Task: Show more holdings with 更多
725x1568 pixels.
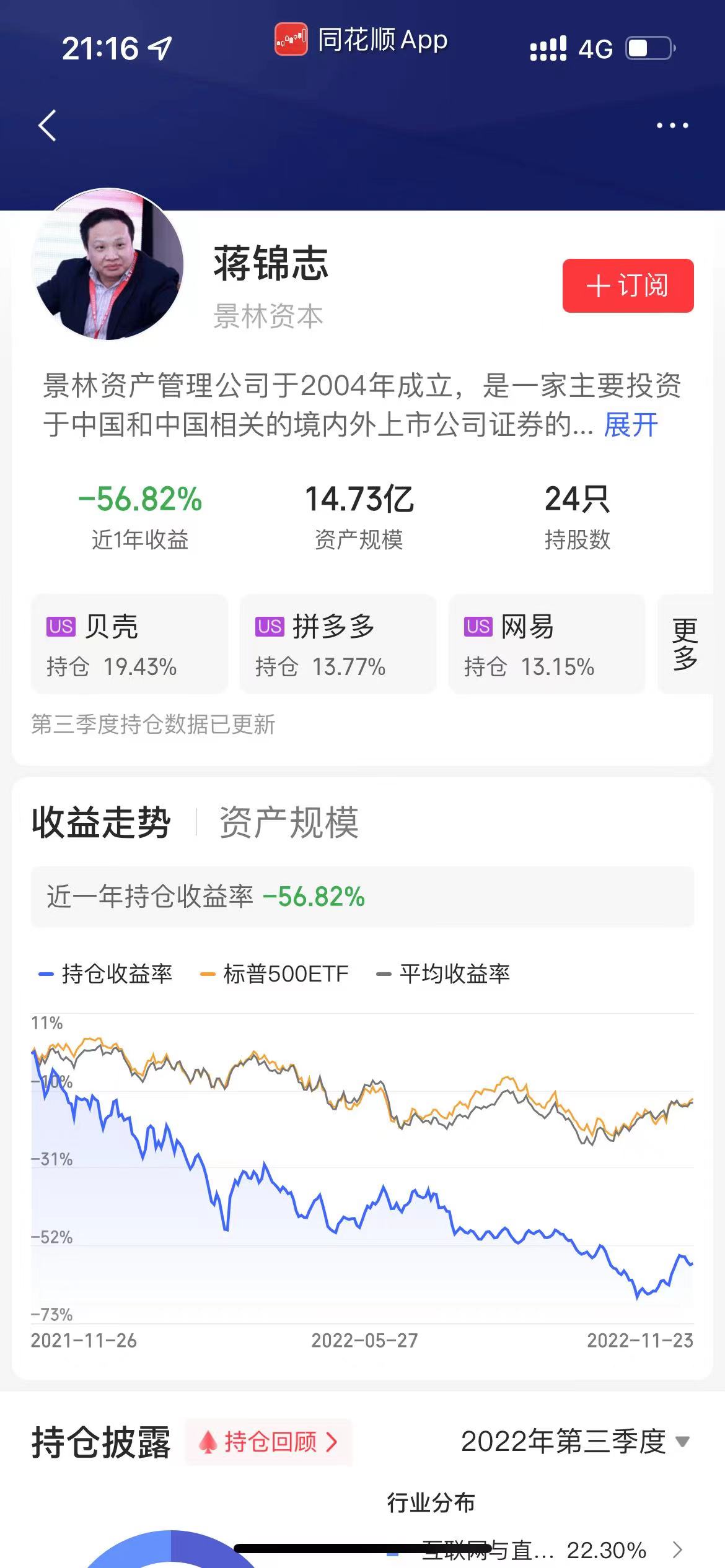Action: pyautogui.click(x=685, y=644)
